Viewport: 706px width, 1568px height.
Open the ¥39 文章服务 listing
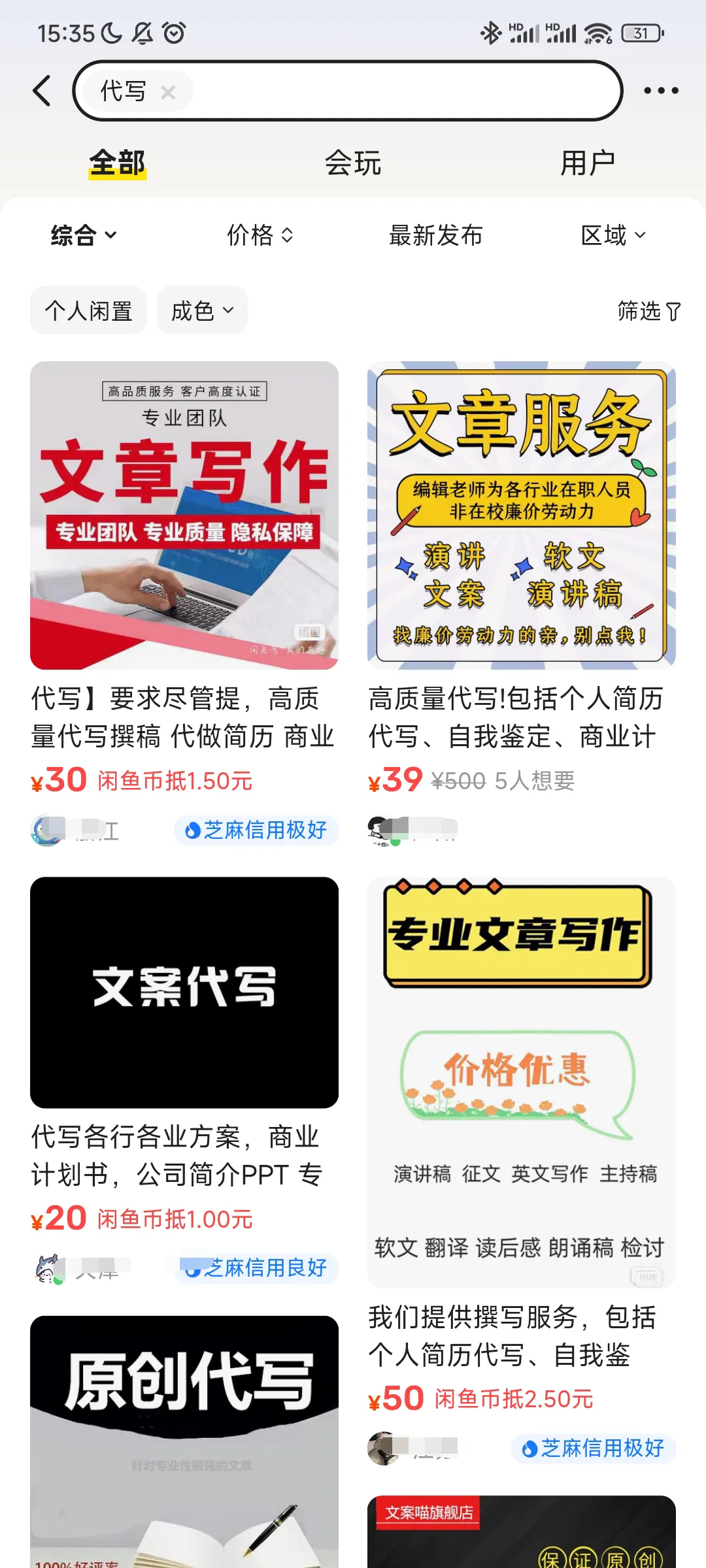521,516
